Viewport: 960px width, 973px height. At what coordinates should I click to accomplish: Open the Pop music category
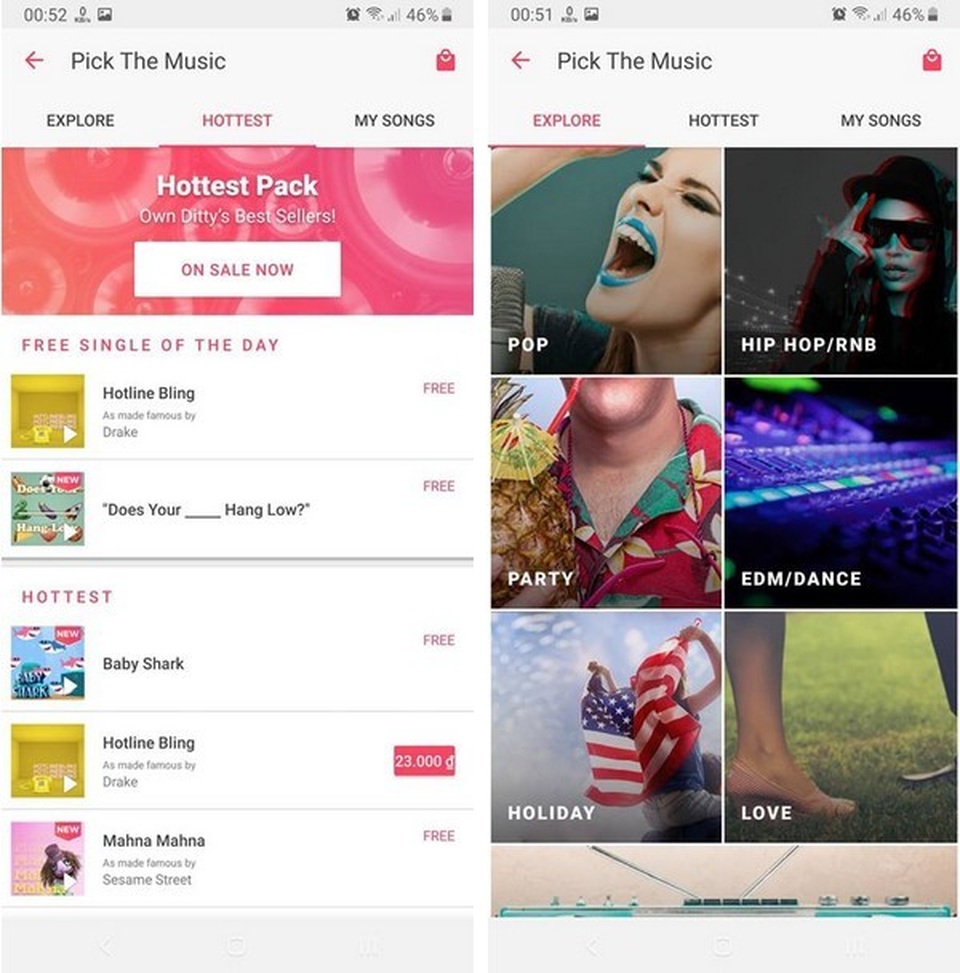(605, 260)
